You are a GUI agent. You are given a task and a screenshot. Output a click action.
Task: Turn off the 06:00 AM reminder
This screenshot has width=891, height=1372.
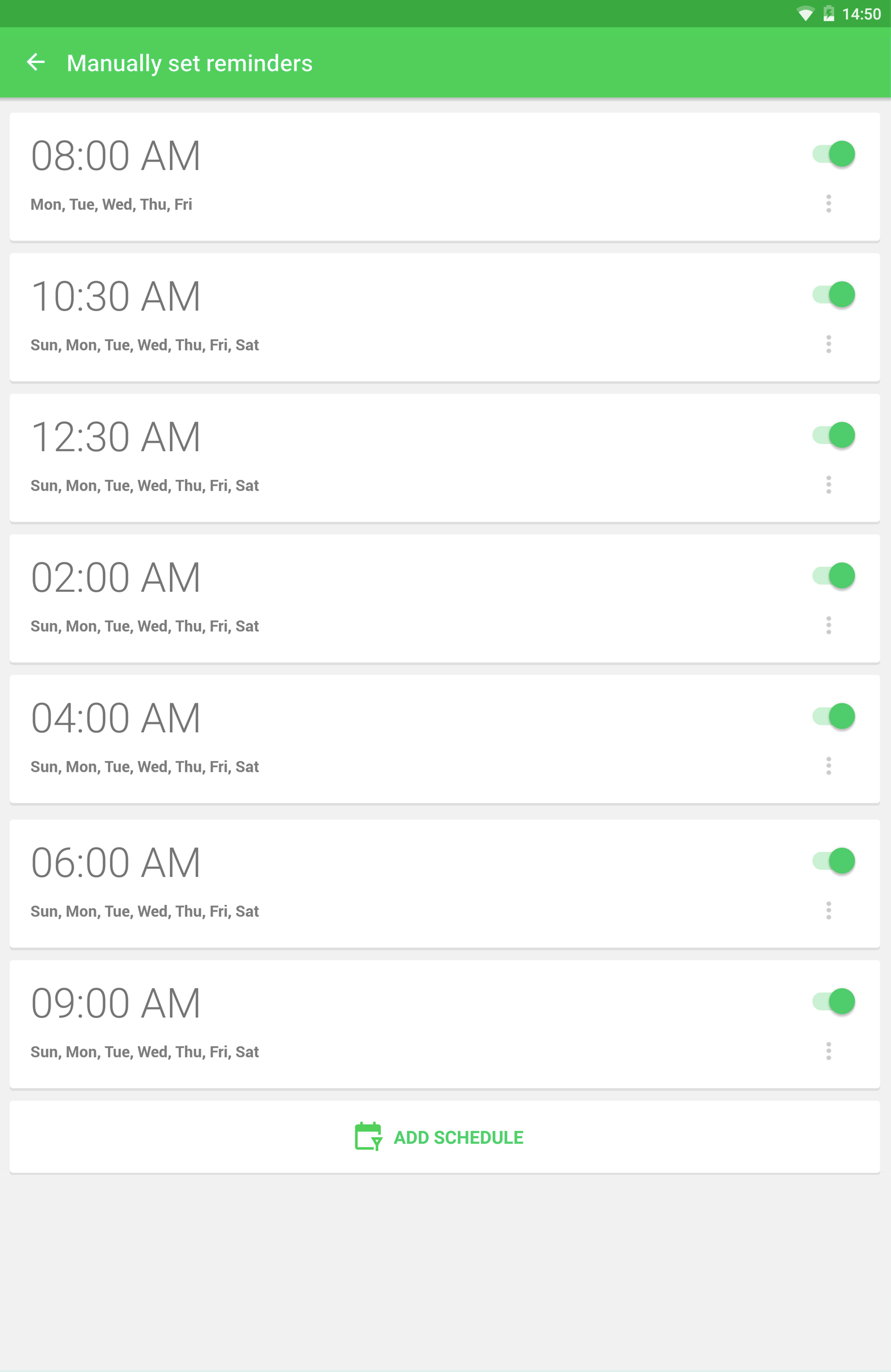833,861
